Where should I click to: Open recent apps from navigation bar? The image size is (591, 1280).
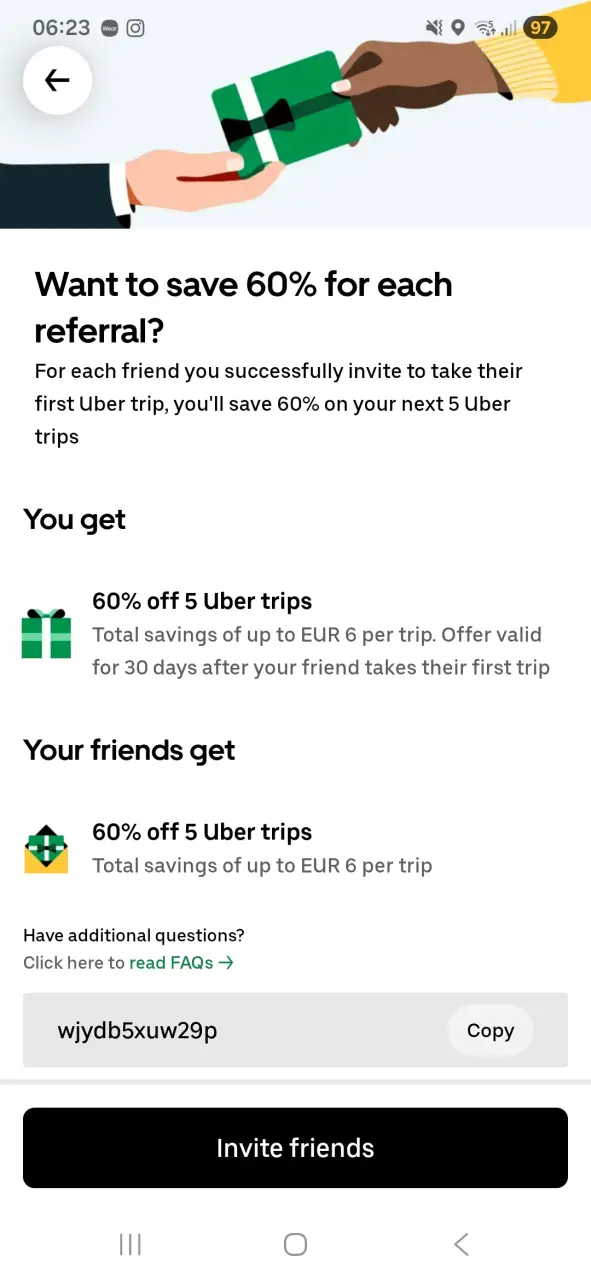pos(130,1244)
